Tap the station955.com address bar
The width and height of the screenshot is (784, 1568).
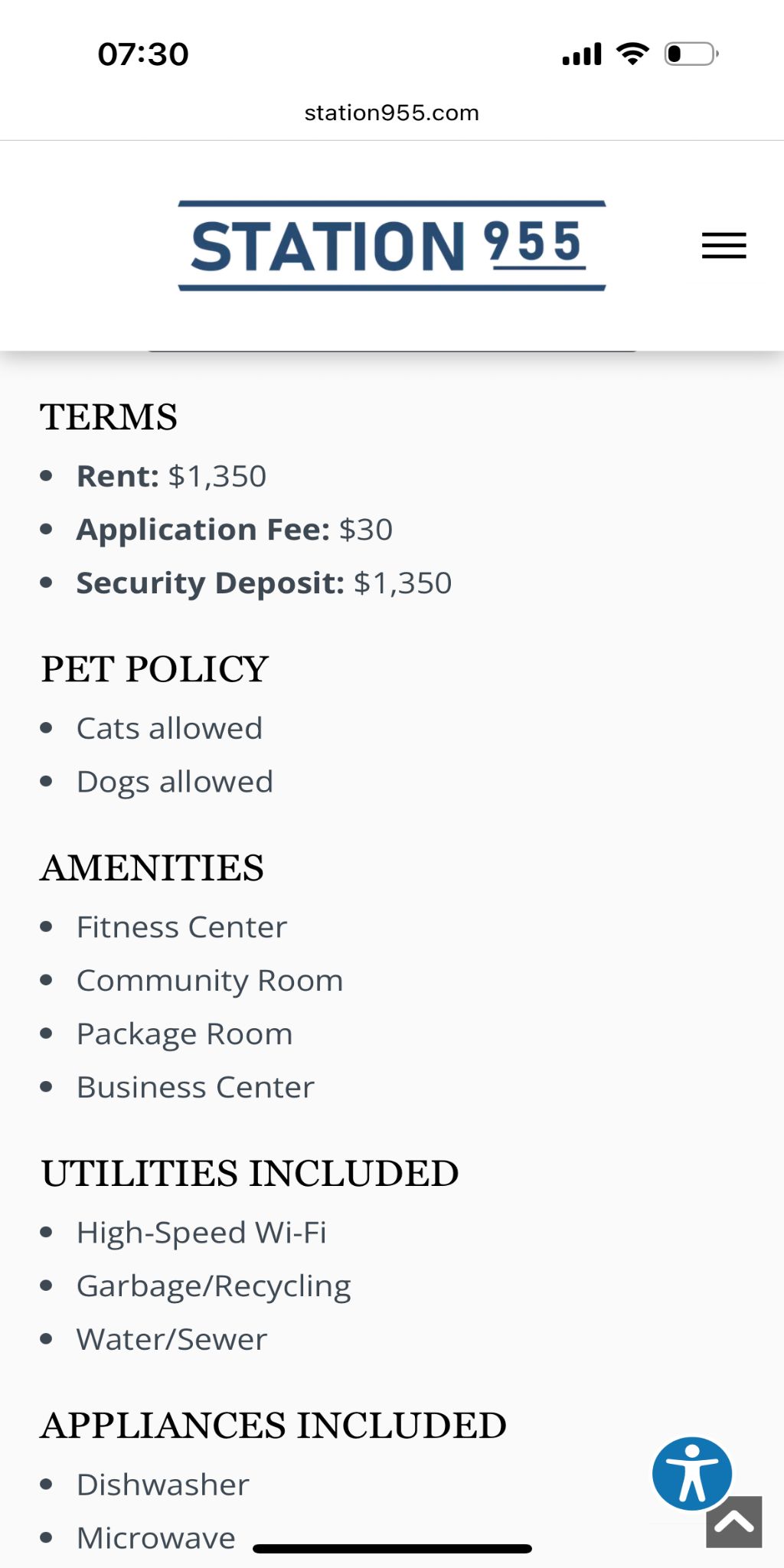click(391, 113)
